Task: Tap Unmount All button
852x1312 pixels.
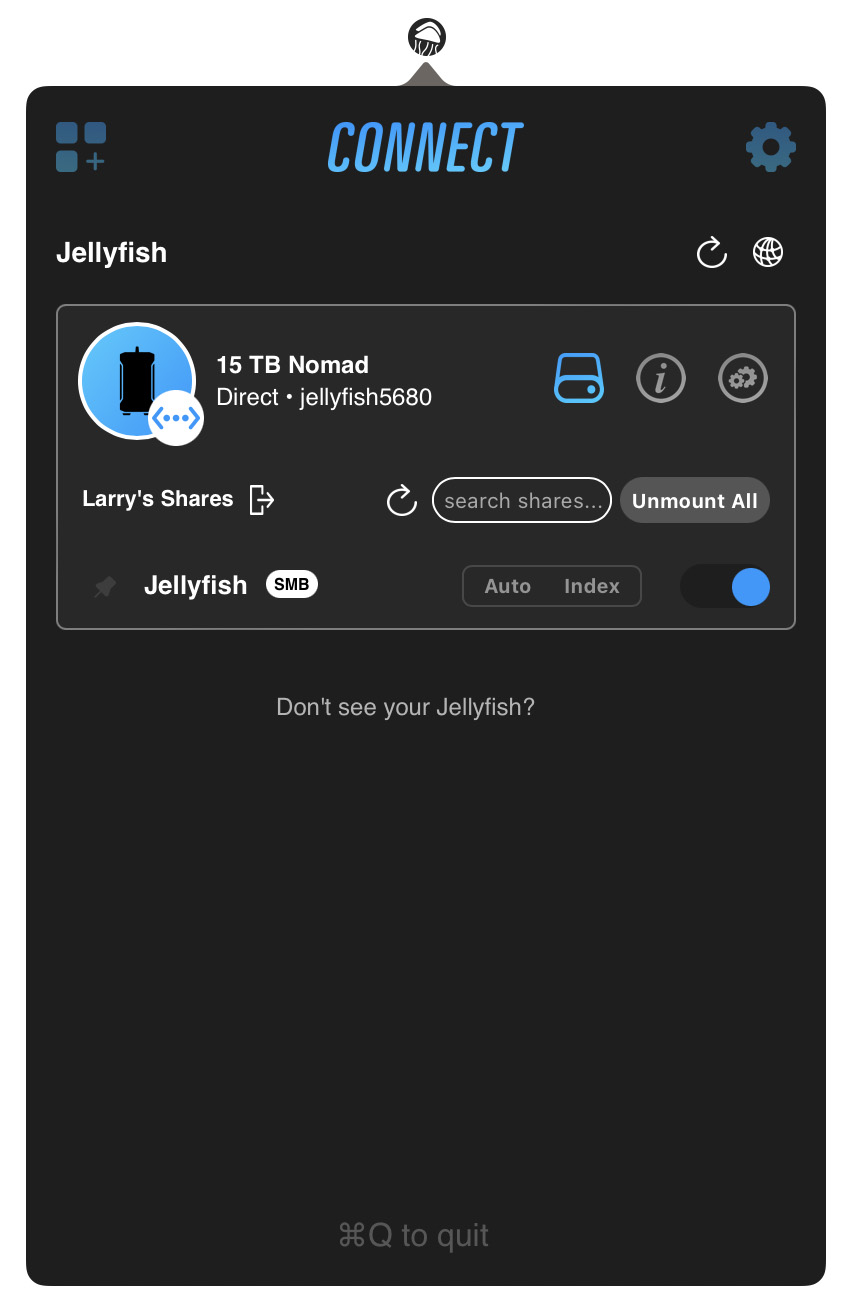Action: pyautogui.click(x=694, y=500)
